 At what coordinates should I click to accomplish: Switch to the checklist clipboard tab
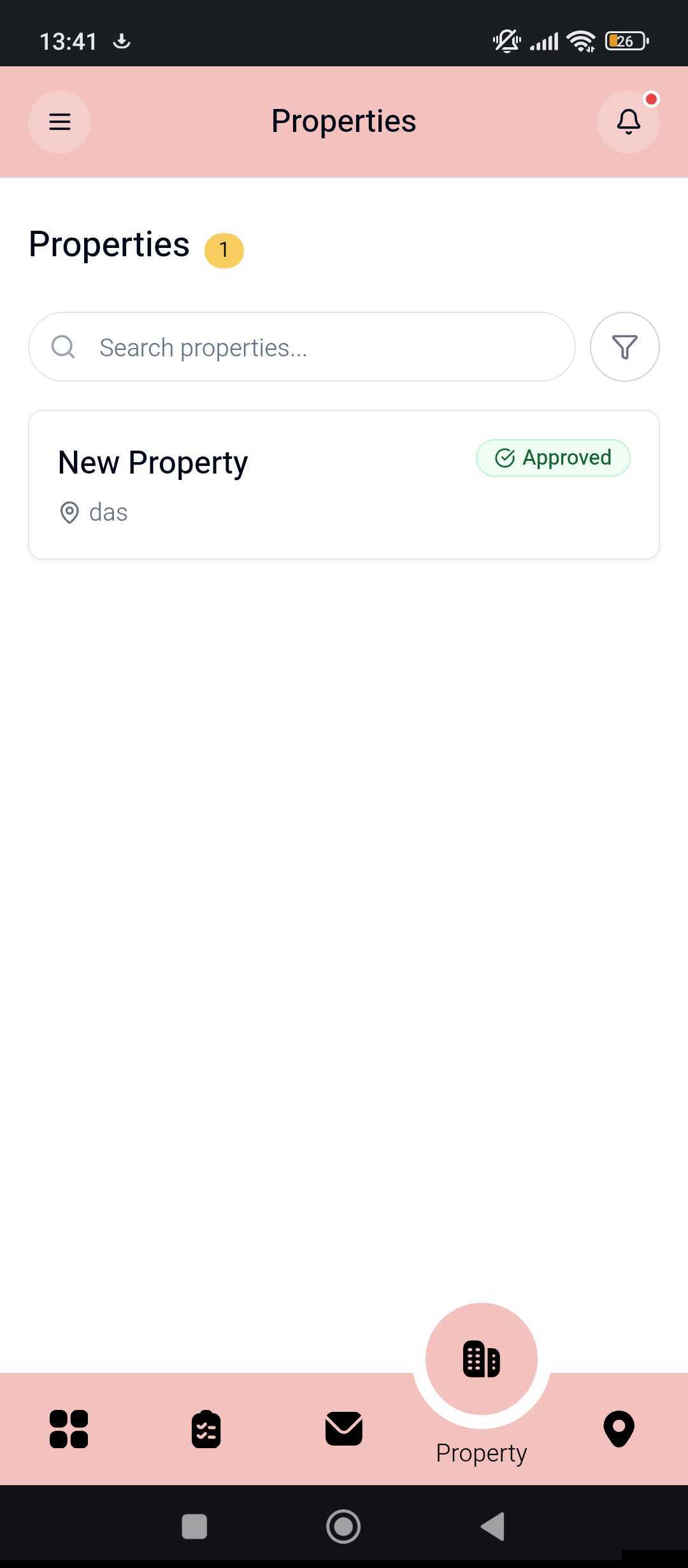coord(206,1428)
